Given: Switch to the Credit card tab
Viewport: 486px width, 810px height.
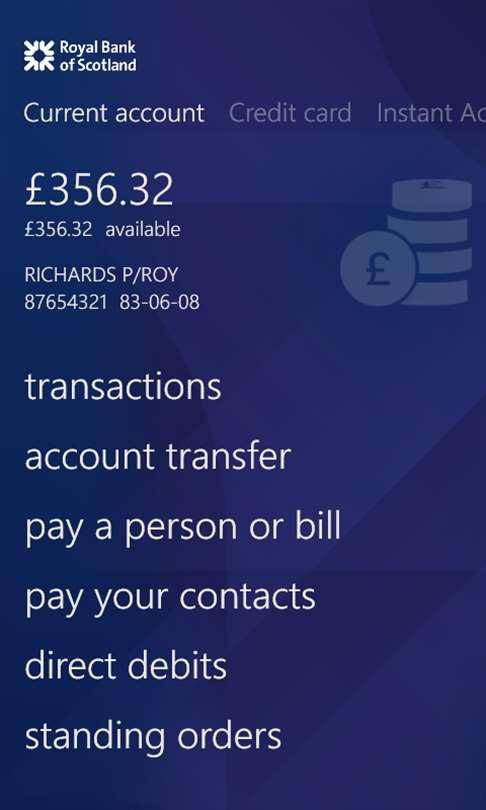Looking at the screenshot, I should tap(290, 113).
